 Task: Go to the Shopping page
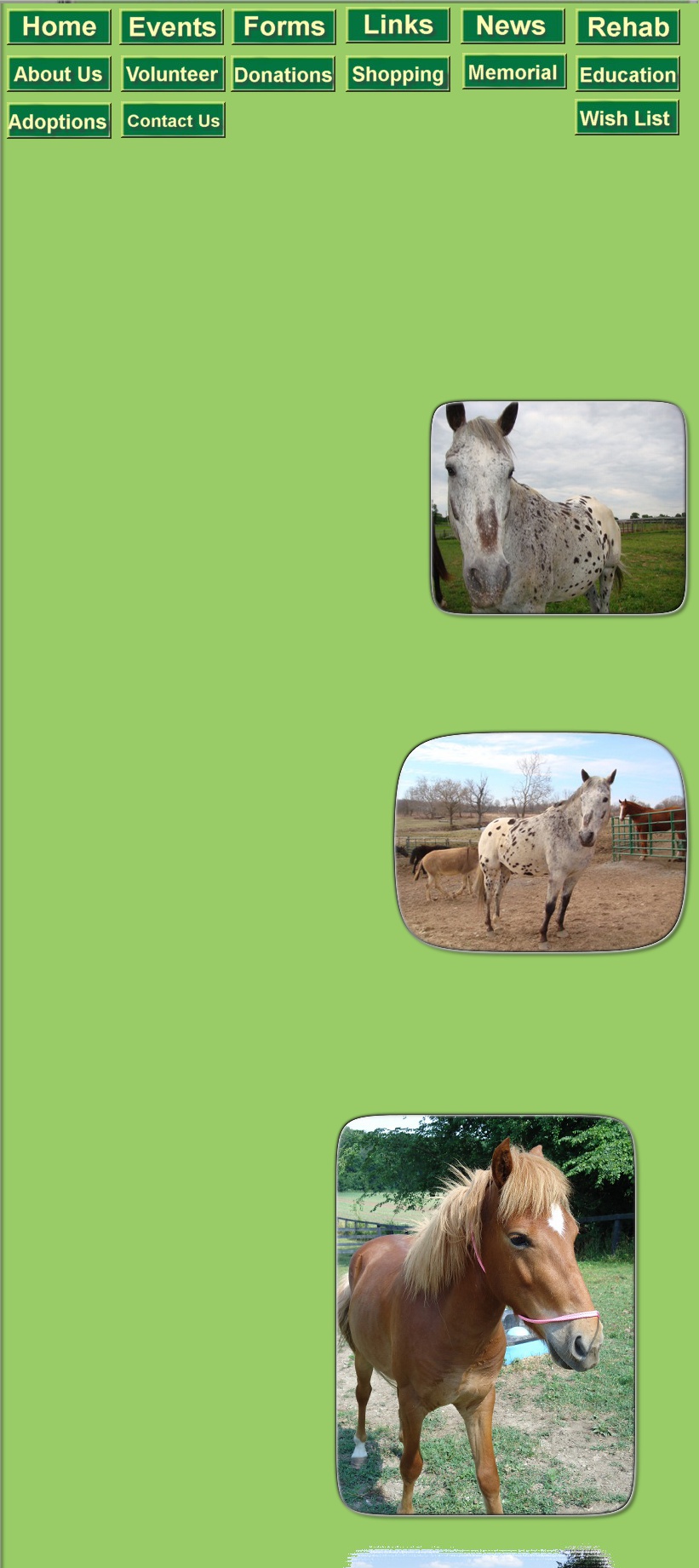coord(398,75)
